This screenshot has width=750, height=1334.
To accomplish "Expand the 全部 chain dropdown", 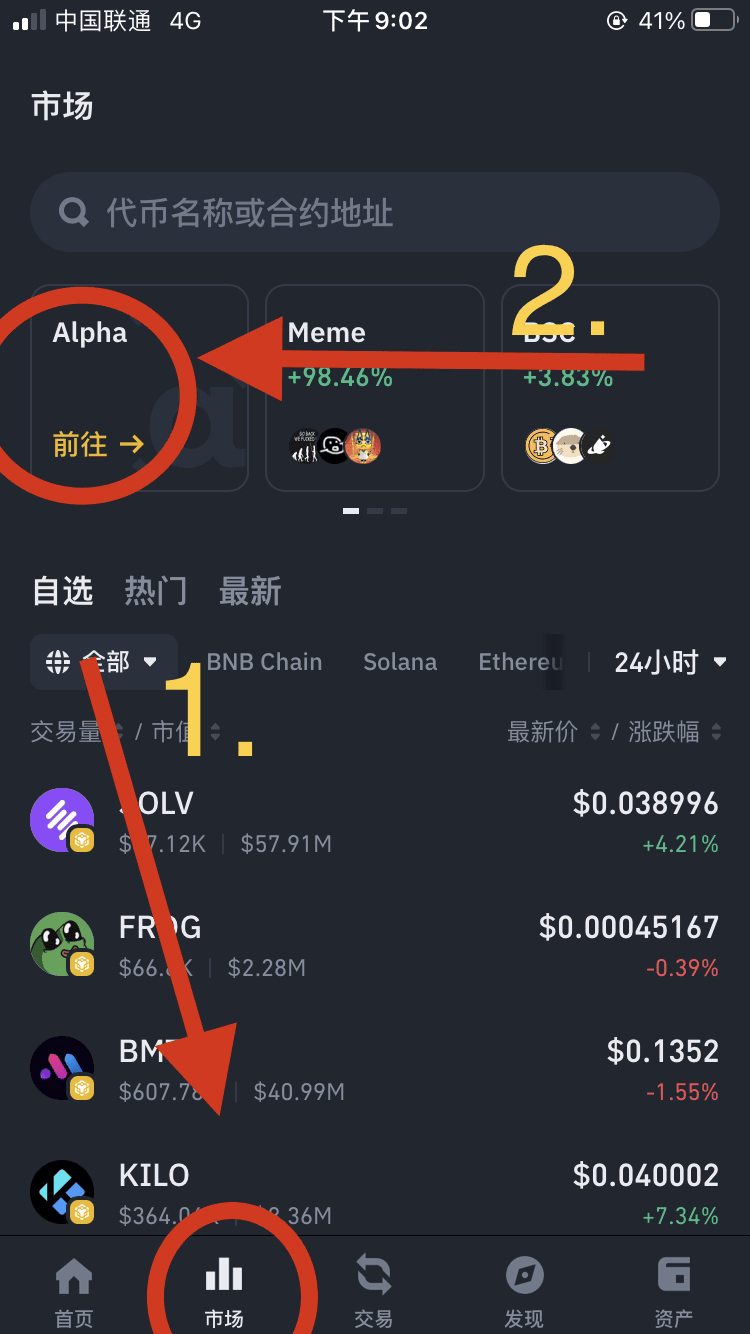I will [x=104, y=661].
